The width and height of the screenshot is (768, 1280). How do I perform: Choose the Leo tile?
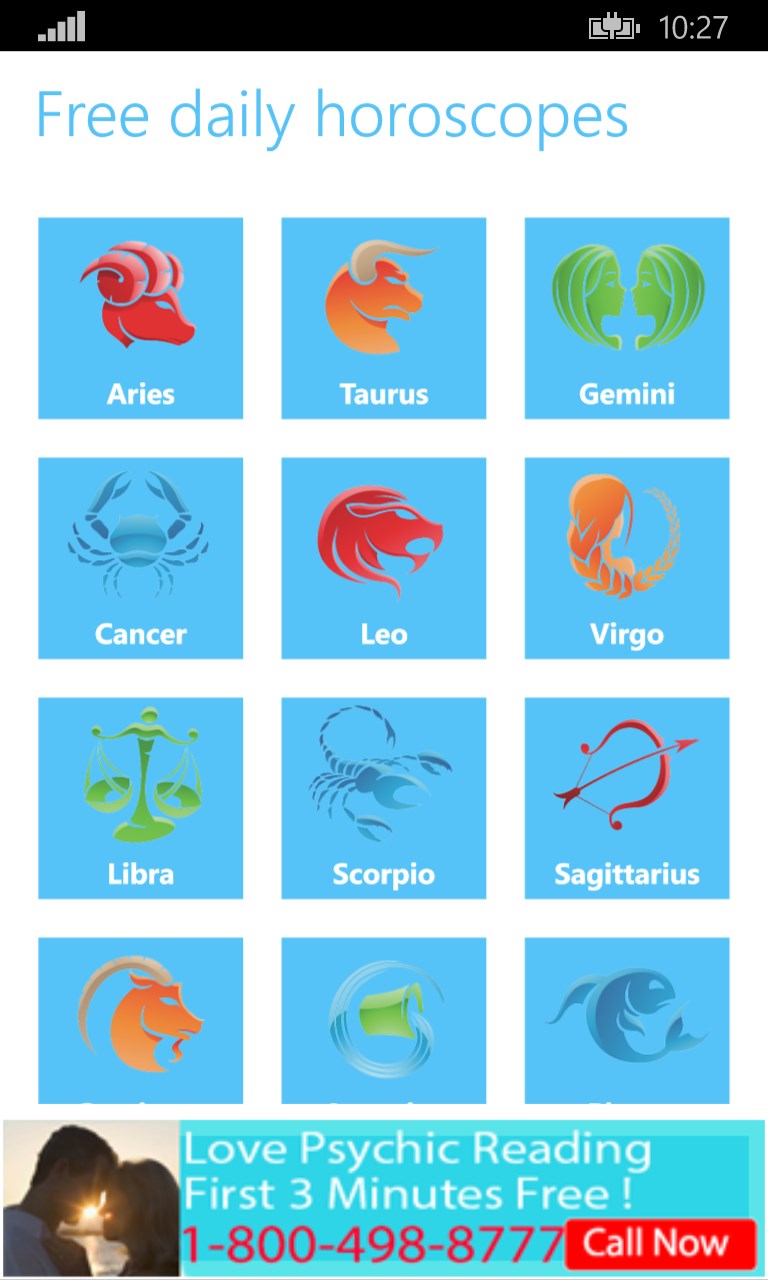tap(383, 558)
